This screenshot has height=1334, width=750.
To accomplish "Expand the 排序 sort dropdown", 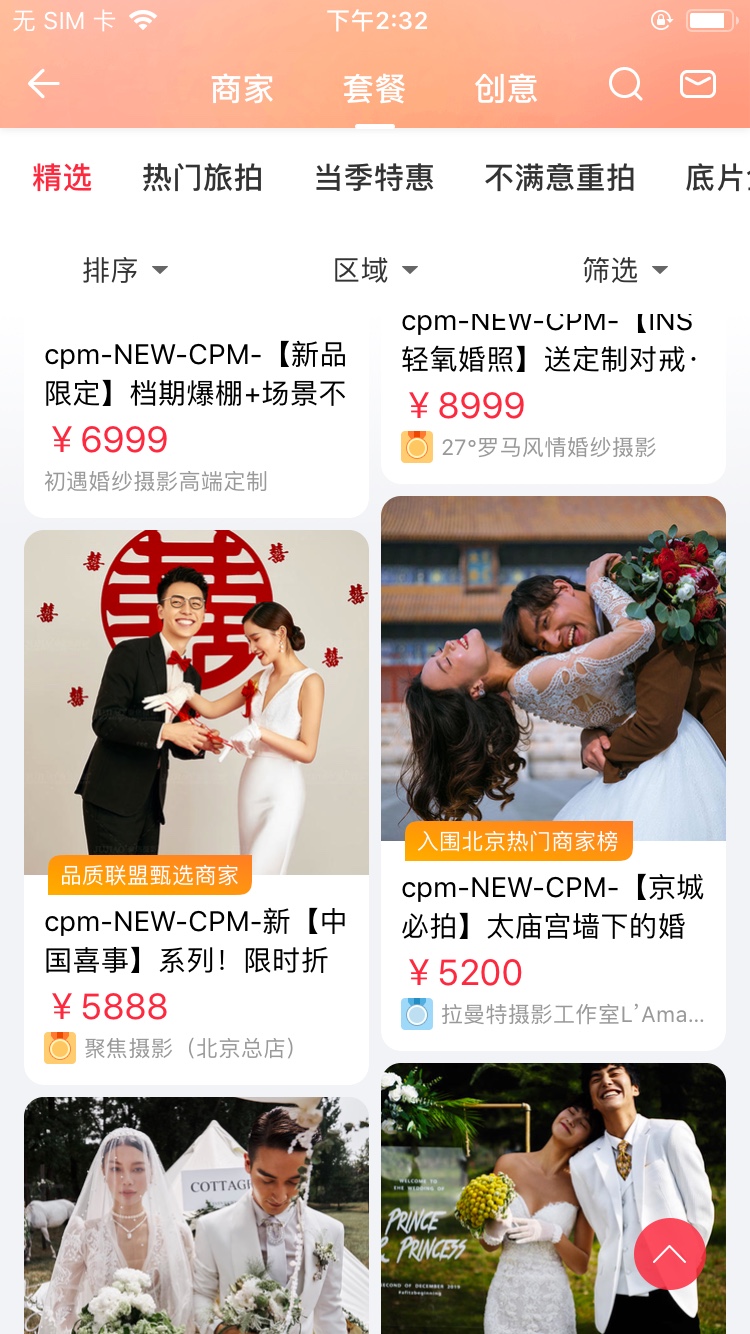I will pyautogui.click(x=125, y=270).
